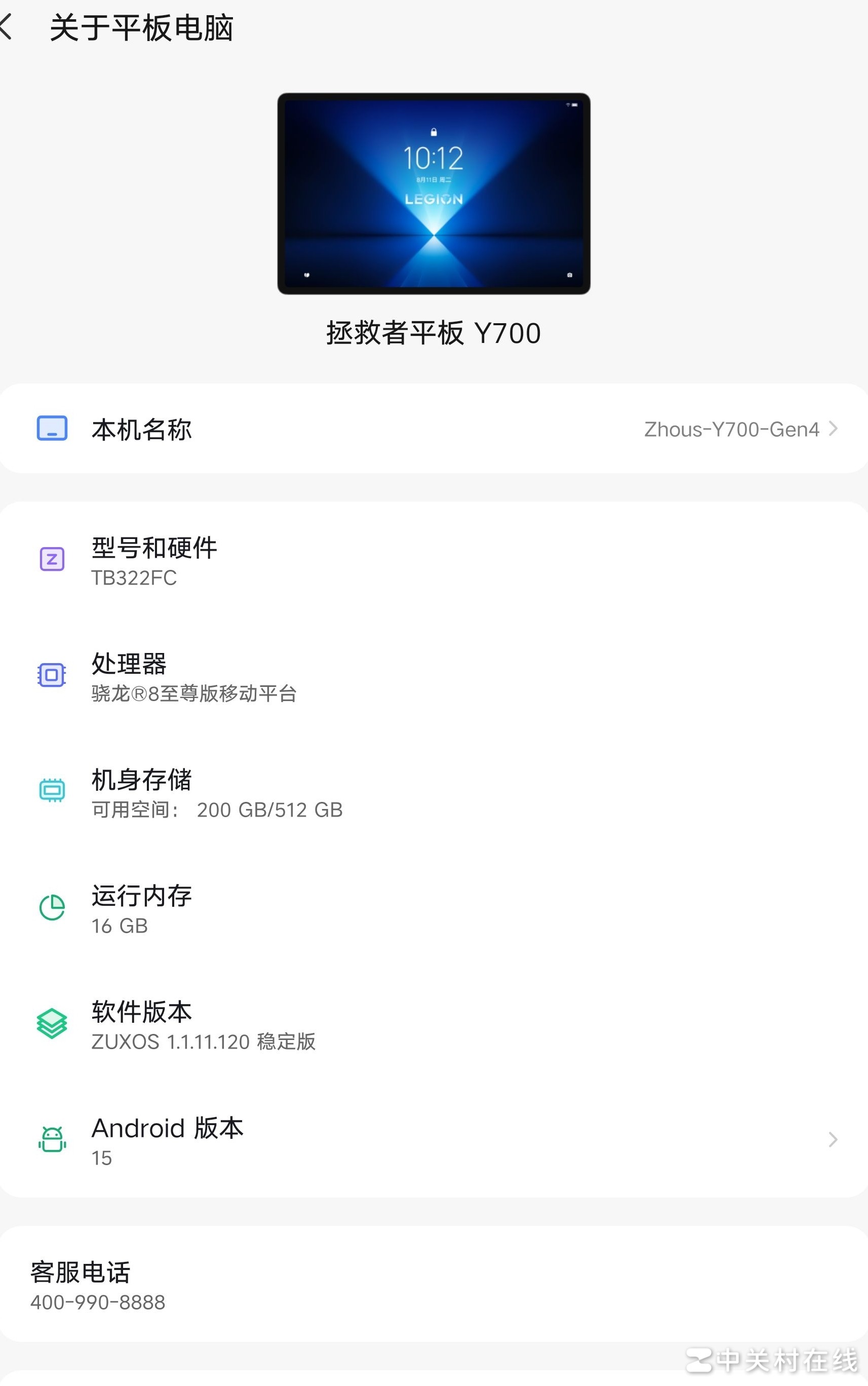Open the Android 版本 row

(x=434, y=1140)
